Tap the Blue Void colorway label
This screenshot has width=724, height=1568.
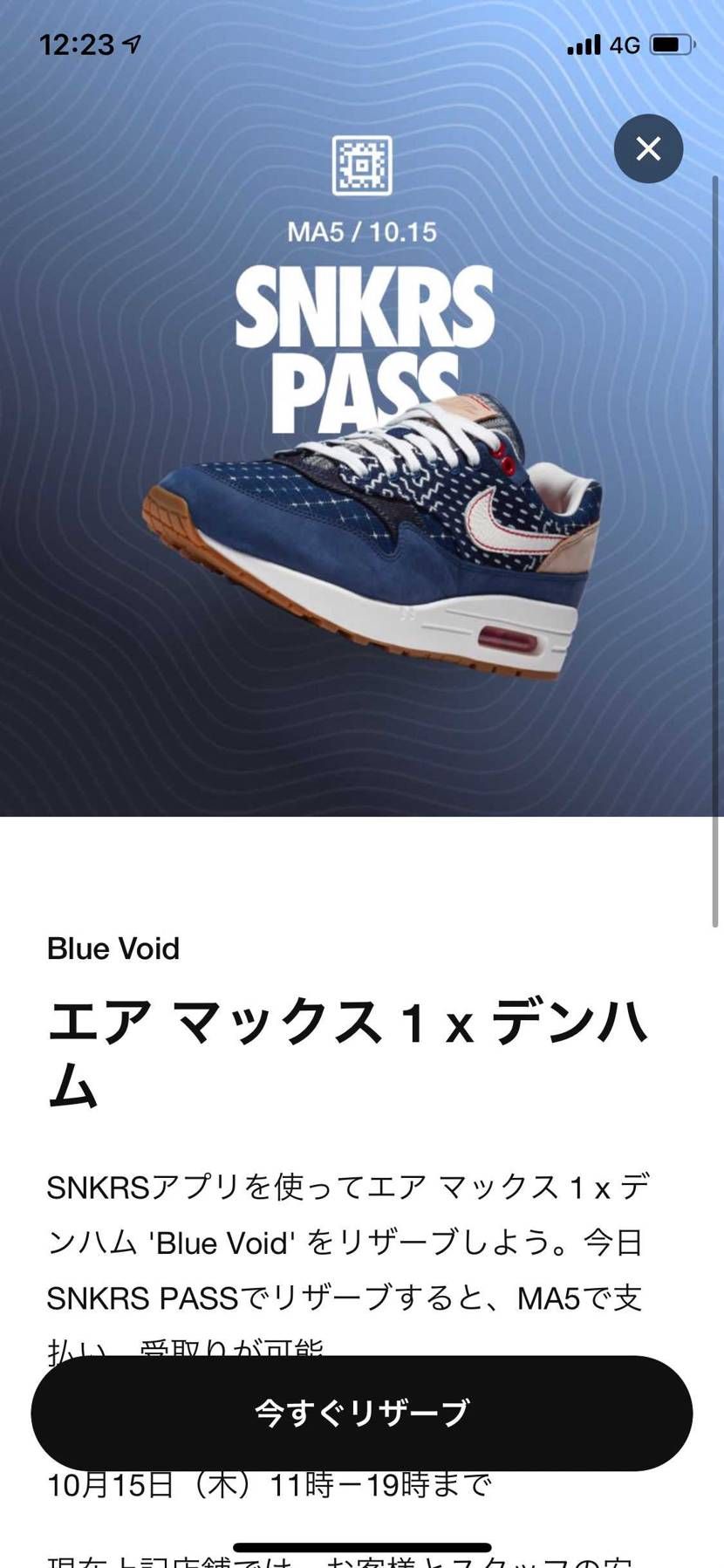113,948
